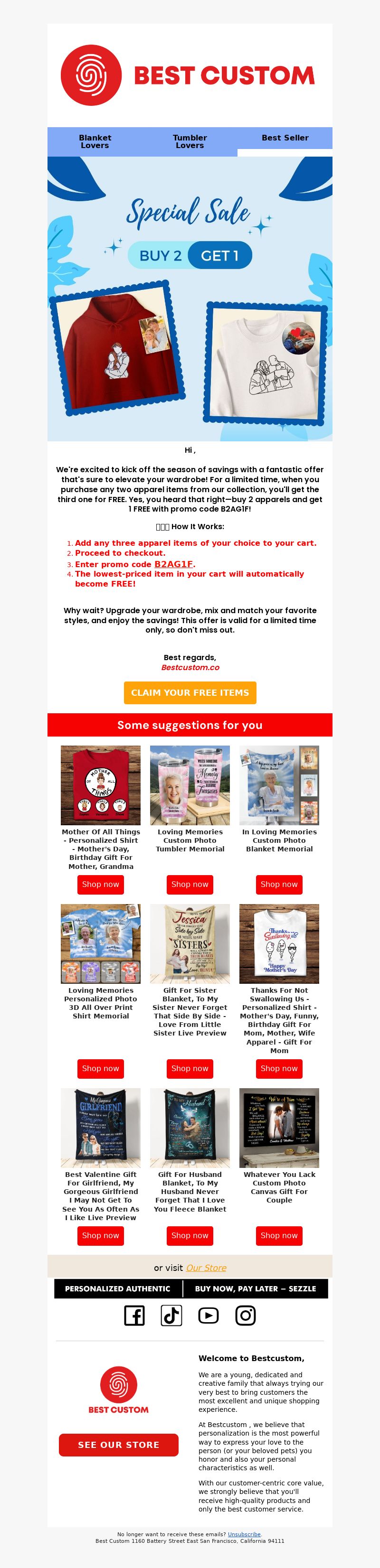Image resolution: width=380 pixels, height=1568 pixels.
Task: Tap Claim Your Free Items button
Action: point(190,692)
